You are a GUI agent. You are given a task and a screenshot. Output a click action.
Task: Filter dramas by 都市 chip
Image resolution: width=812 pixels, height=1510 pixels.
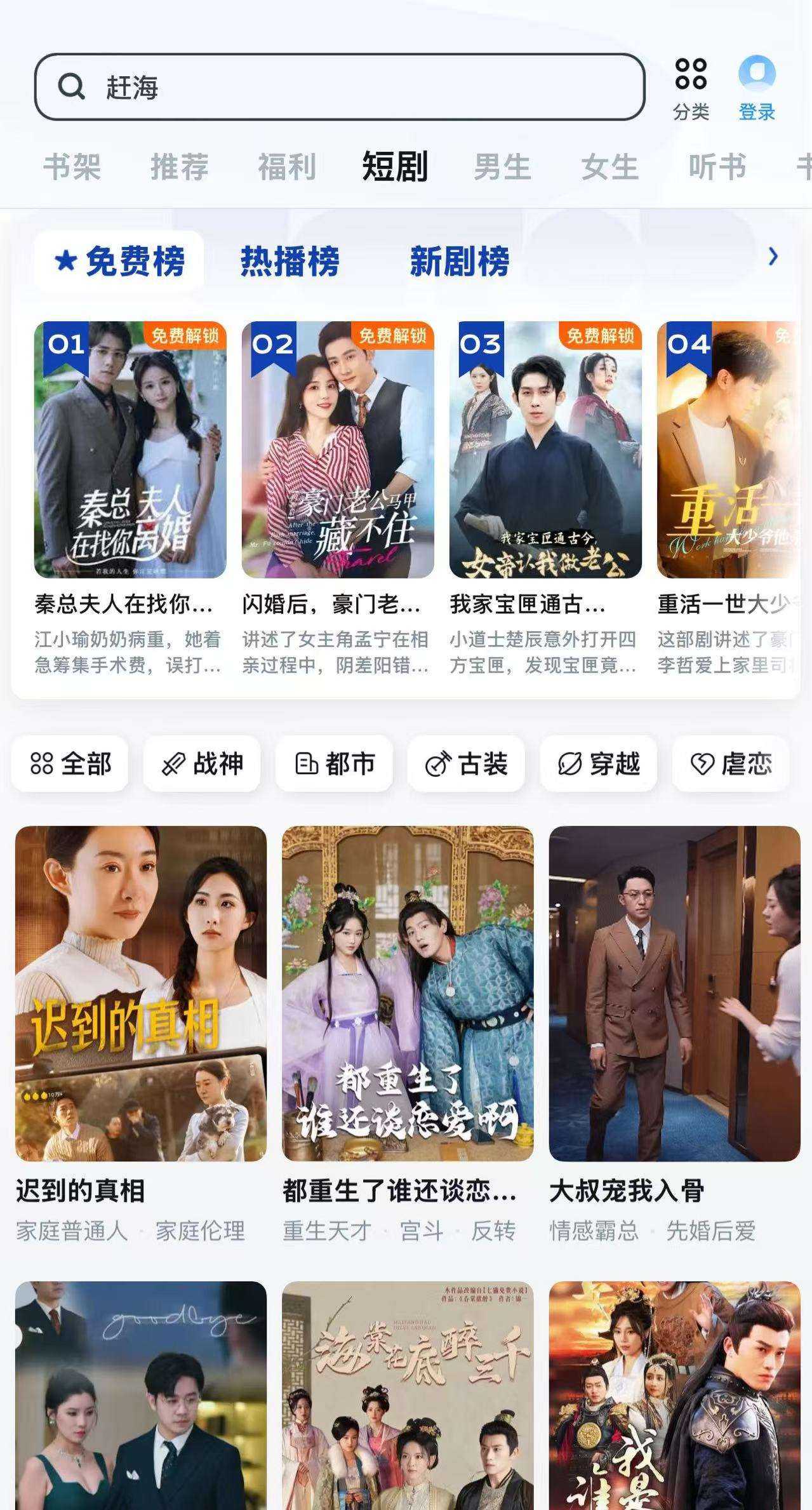pyautogui.click(x=334, y=763)
